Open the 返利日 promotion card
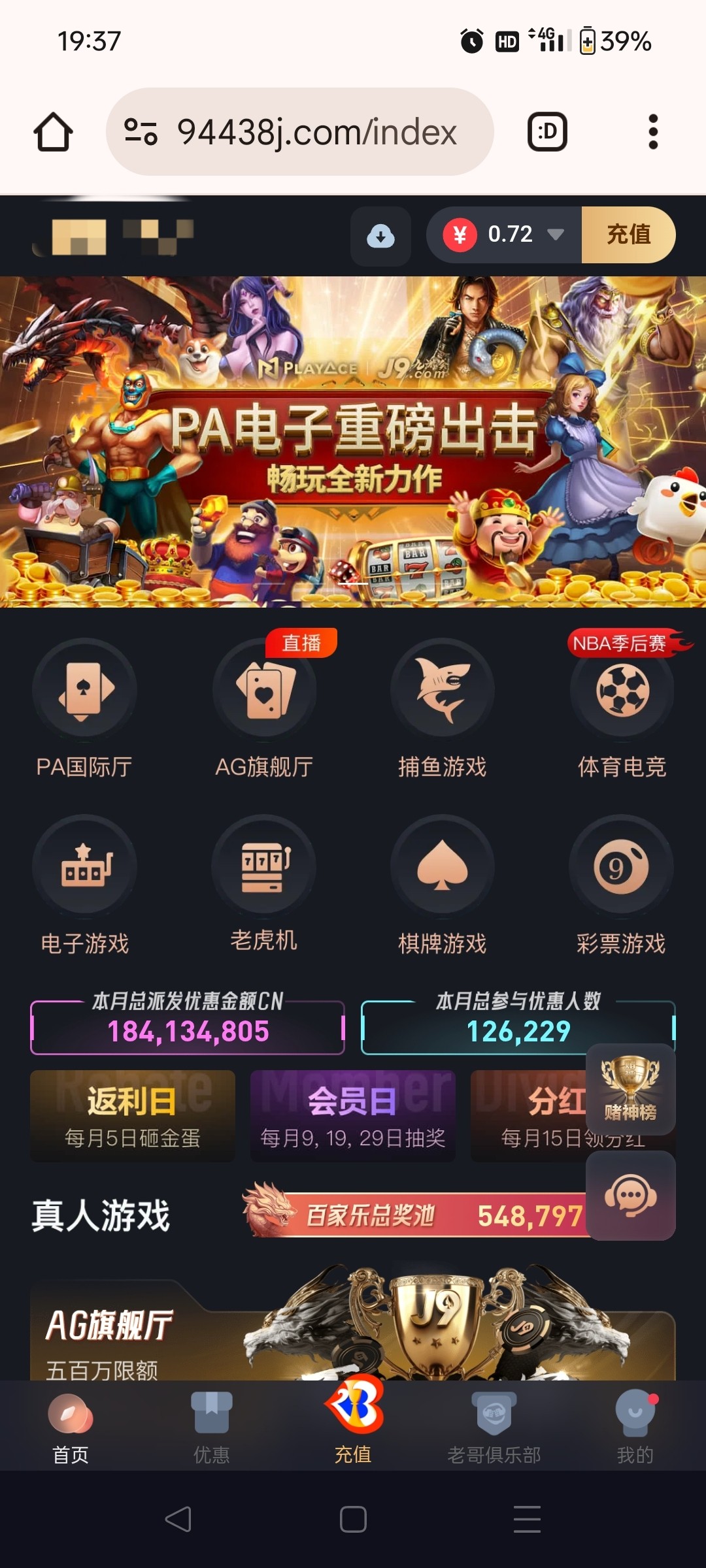The width and height of the screenshot is (706, 1568). [x=133, y=1117]
